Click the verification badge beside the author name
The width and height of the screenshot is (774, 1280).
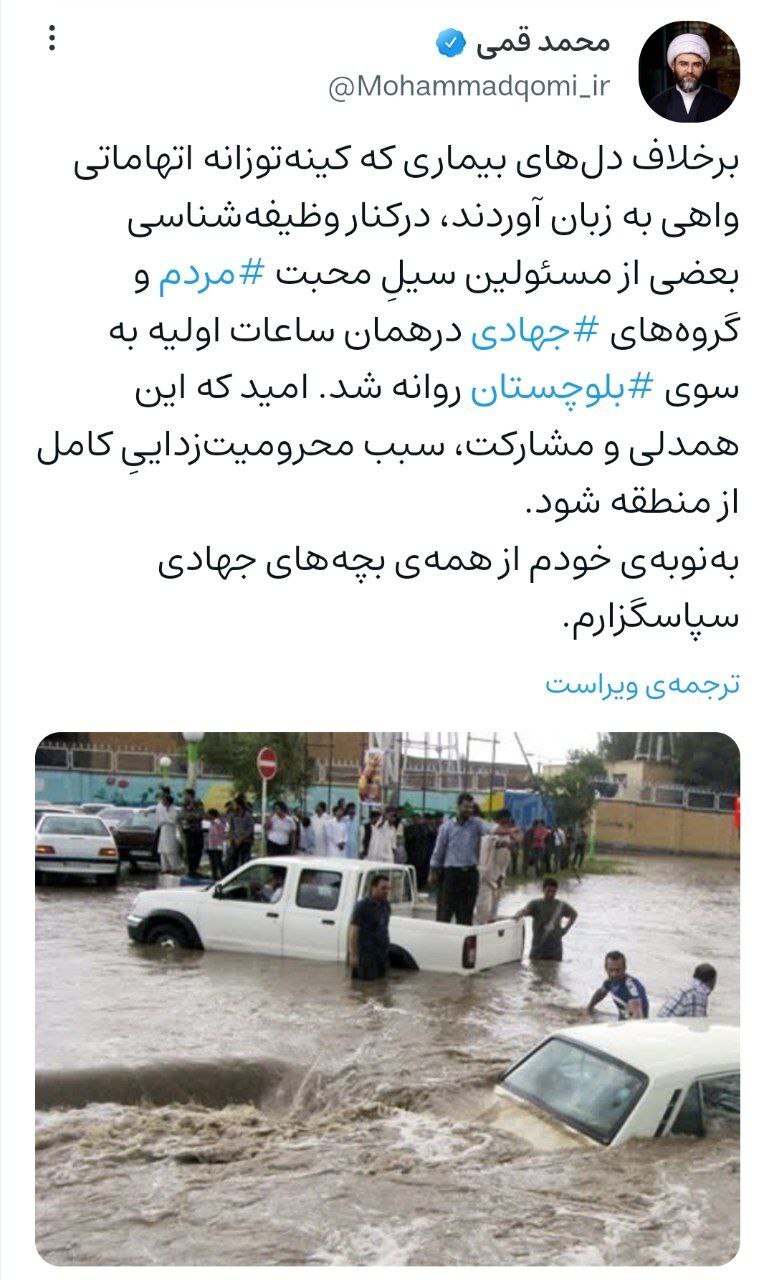pos(452,41)
